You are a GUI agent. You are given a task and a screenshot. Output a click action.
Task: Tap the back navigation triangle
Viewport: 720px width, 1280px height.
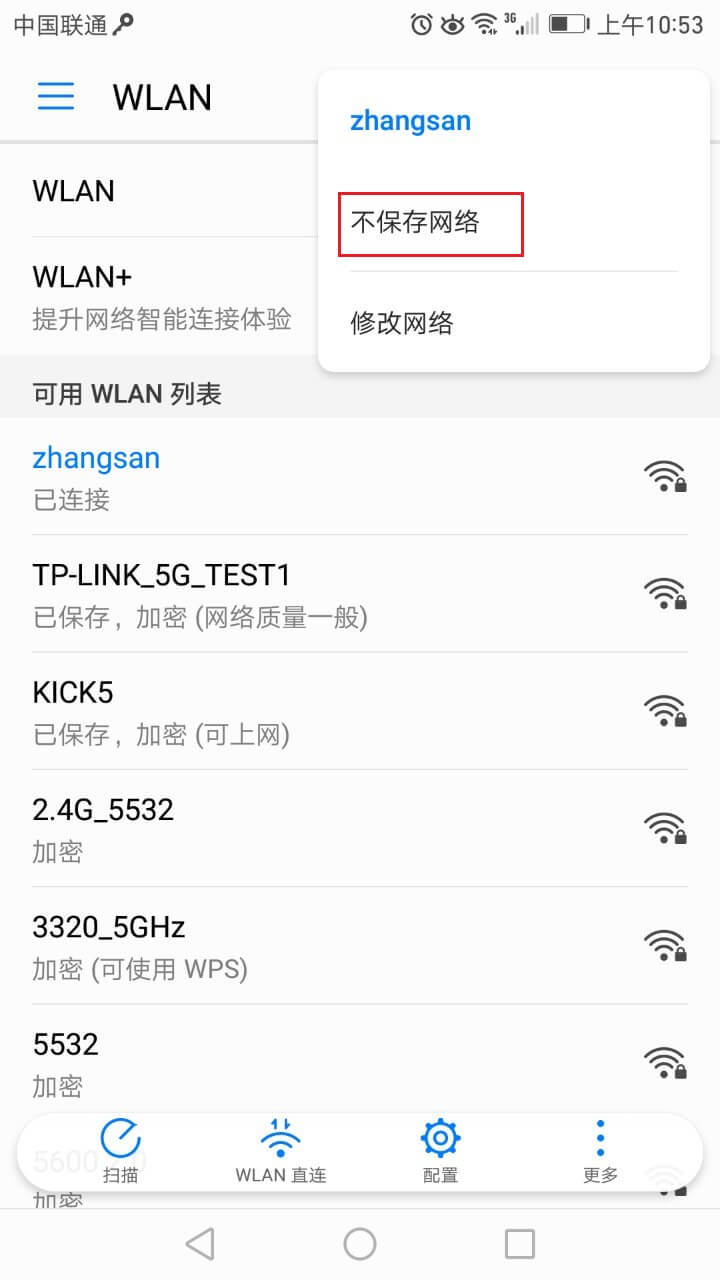200,1243
